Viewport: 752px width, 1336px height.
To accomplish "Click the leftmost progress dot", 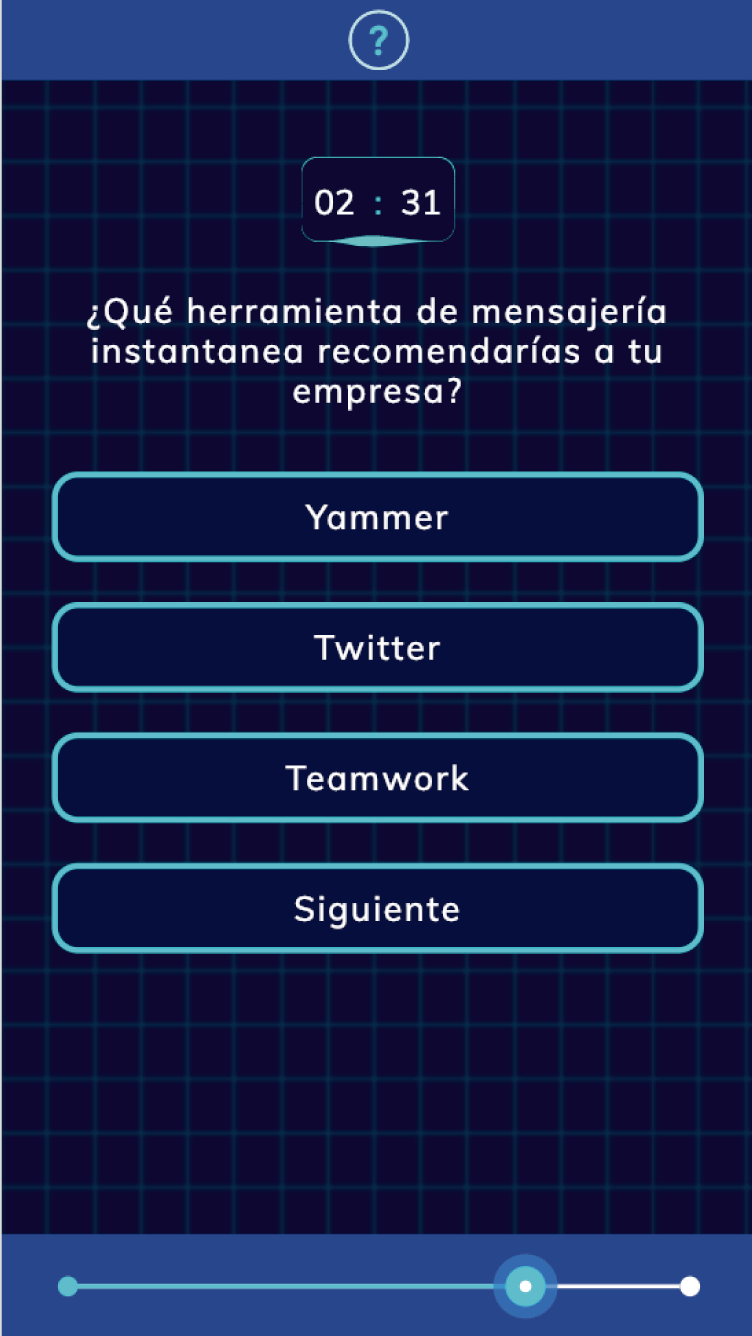I will 66,1287.
